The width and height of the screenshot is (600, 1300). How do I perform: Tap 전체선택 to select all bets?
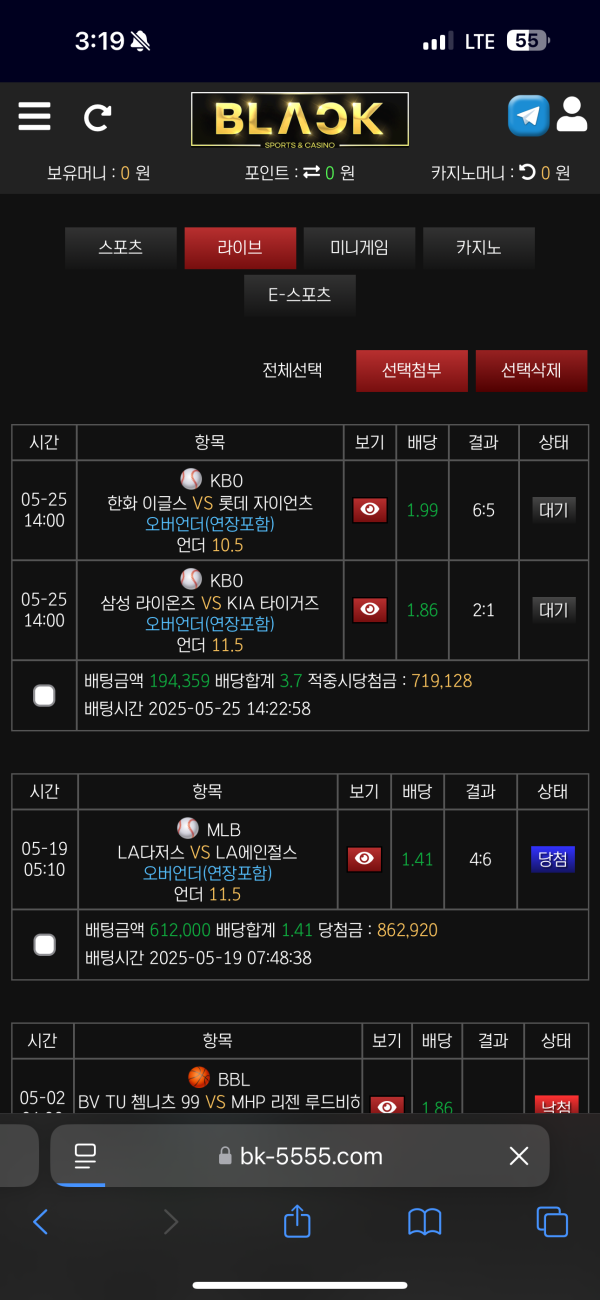click(292, 370)
